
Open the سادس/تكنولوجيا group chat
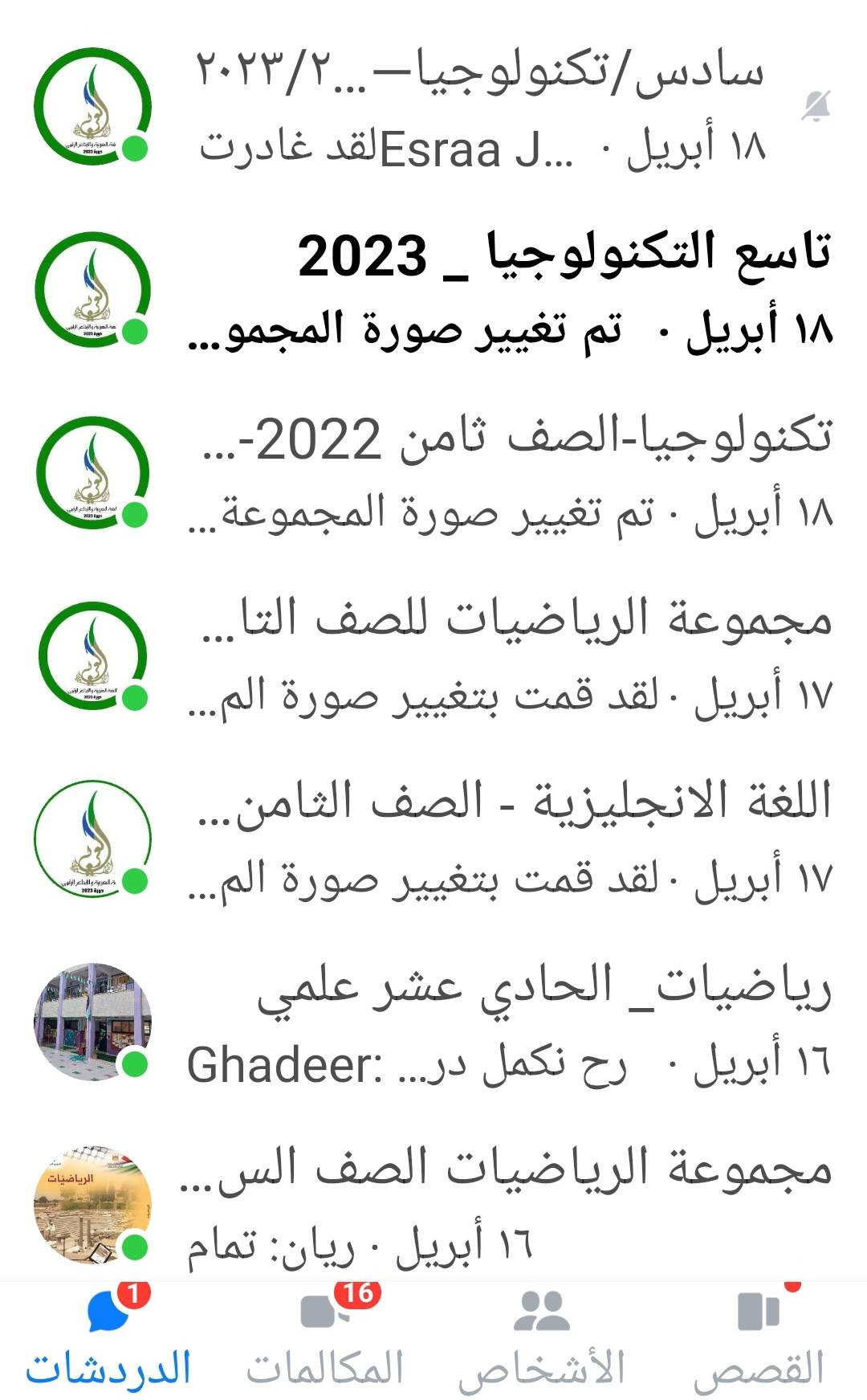point(433,107)
